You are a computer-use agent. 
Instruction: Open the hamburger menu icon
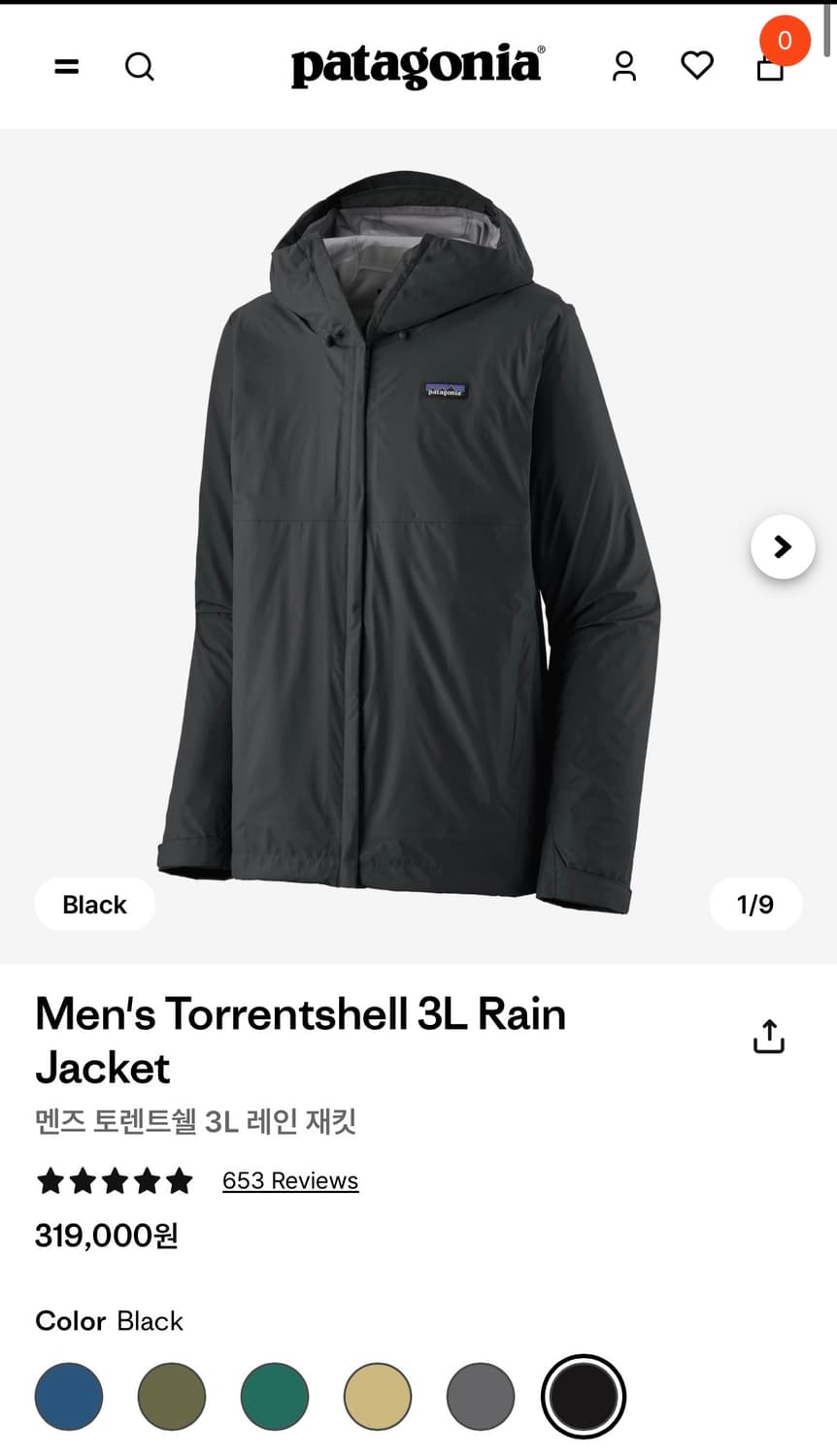coord(66,66)
